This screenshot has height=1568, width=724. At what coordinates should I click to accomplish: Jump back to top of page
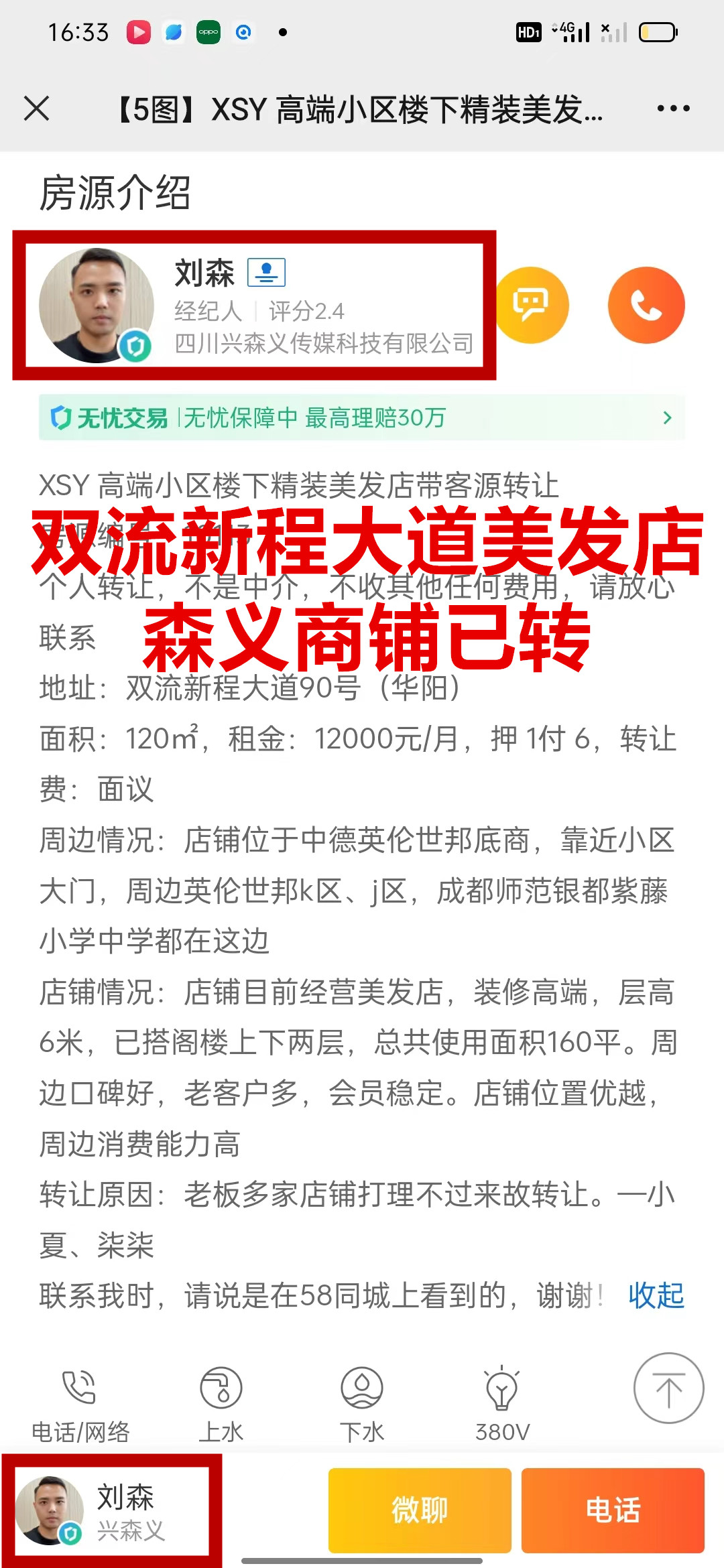click(668, 1388)
